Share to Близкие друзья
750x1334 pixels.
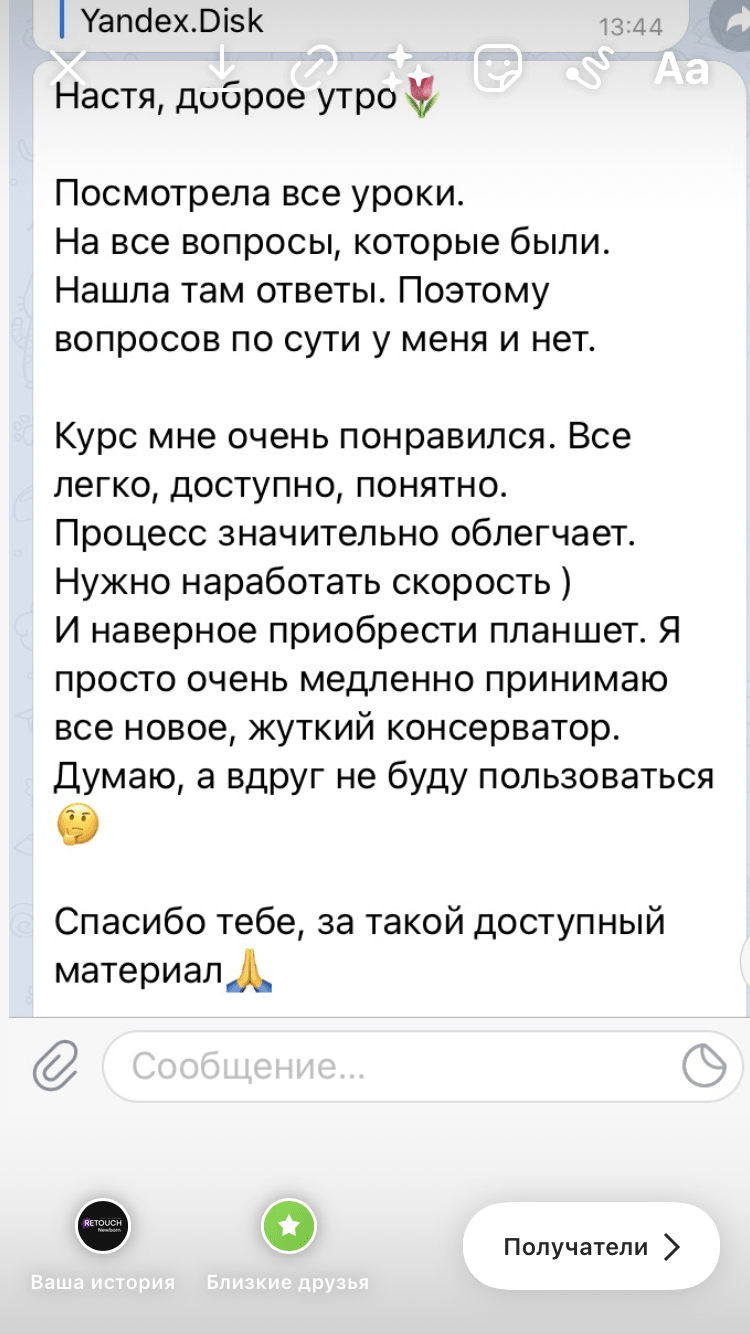coord(288,1227)
